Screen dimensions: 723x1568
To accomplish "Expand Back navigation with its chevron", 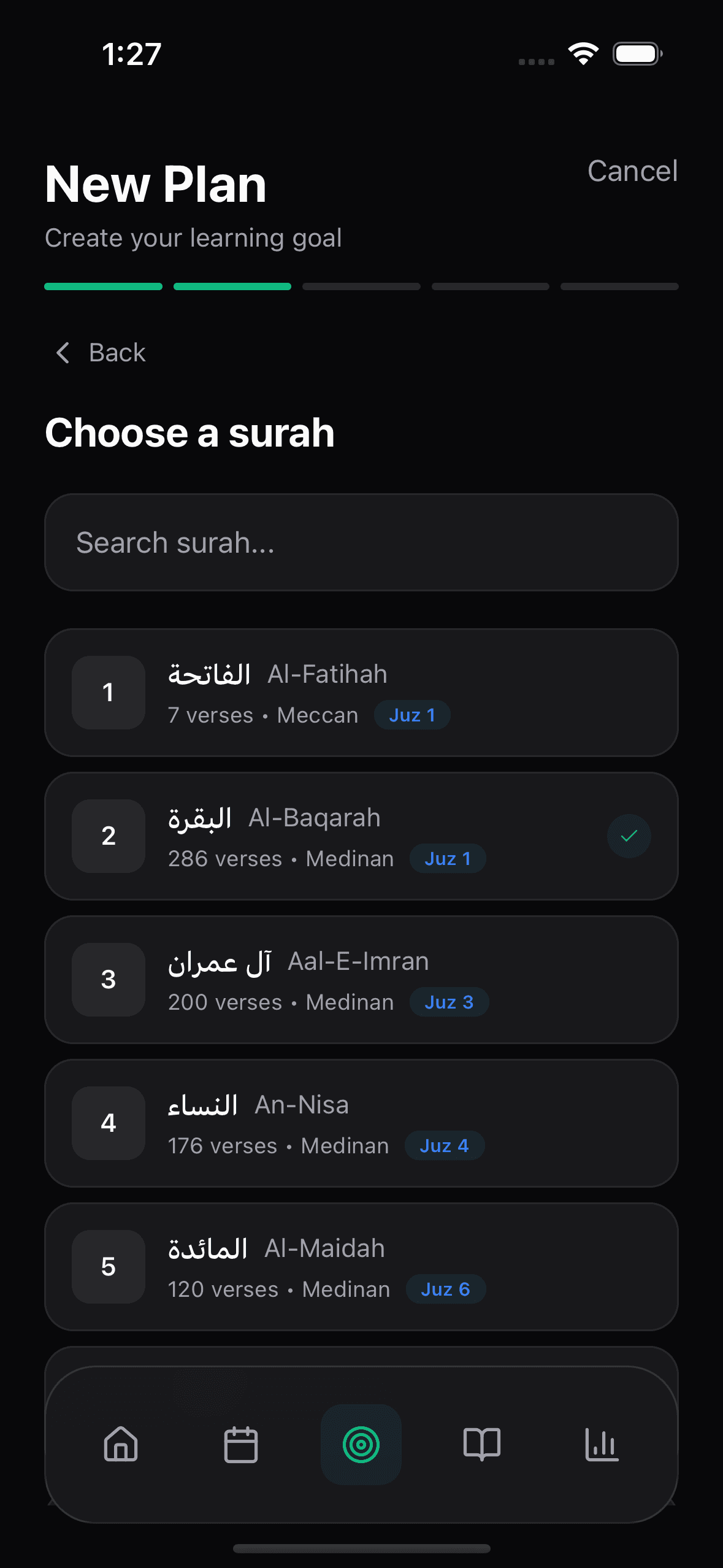I will (62, 352).
